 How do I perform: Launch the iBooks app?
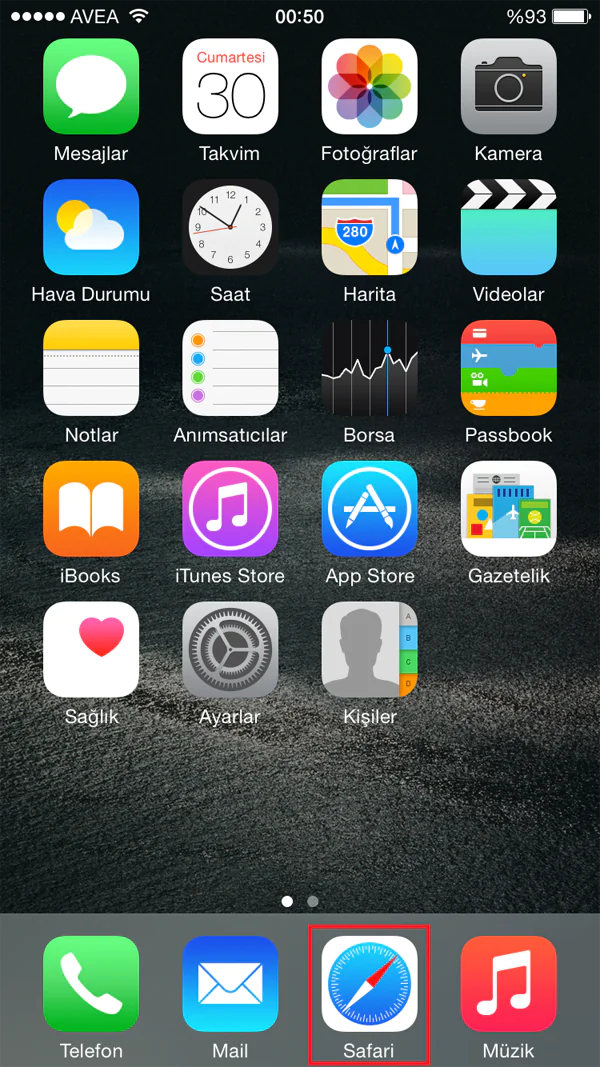(x=91, y=509)
